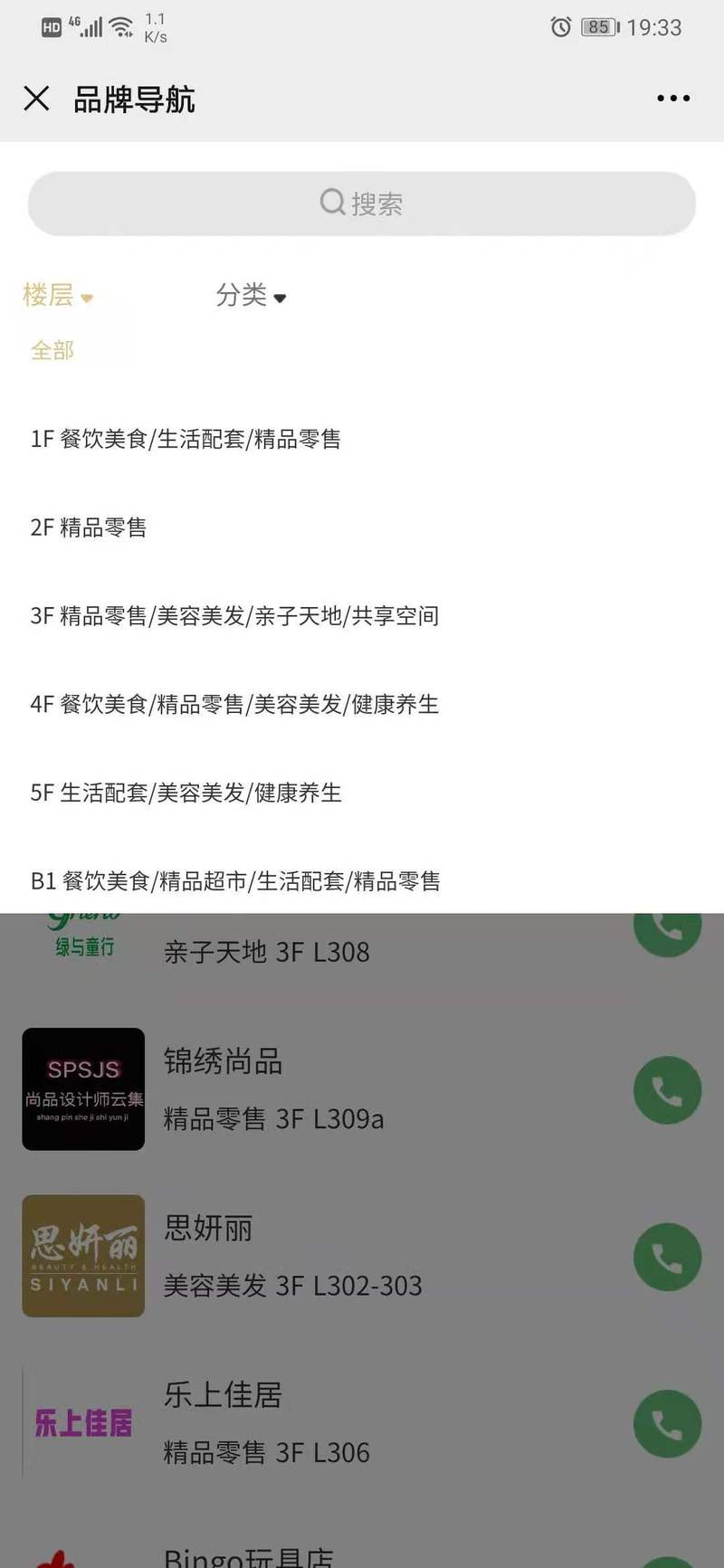
Task: Tap the 搜索 search box
Action: pos(362,204)
